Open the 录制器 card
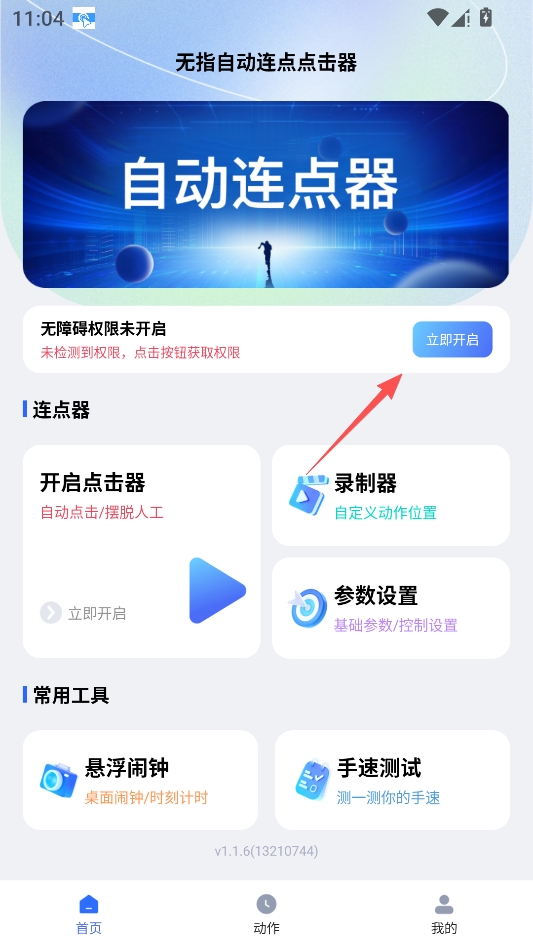The image size is (533, 948). 391,496
